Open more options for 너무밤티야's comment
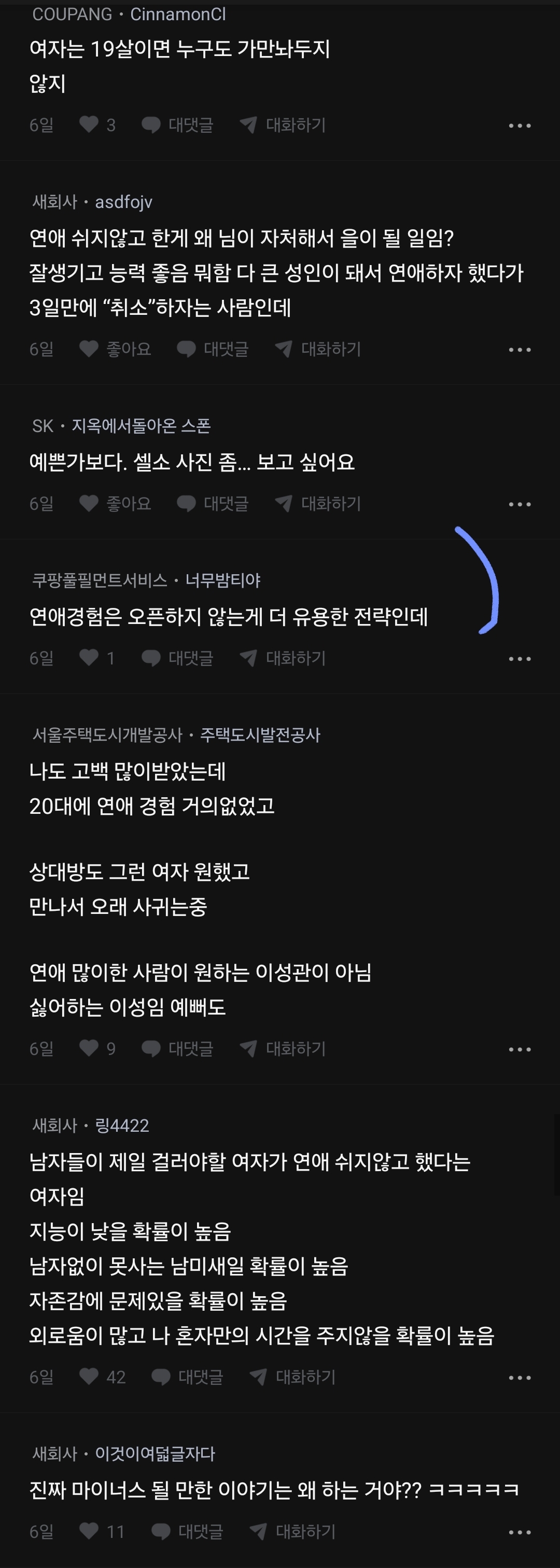This screenshot has width=560, height=1568. [x=519, y=659]
